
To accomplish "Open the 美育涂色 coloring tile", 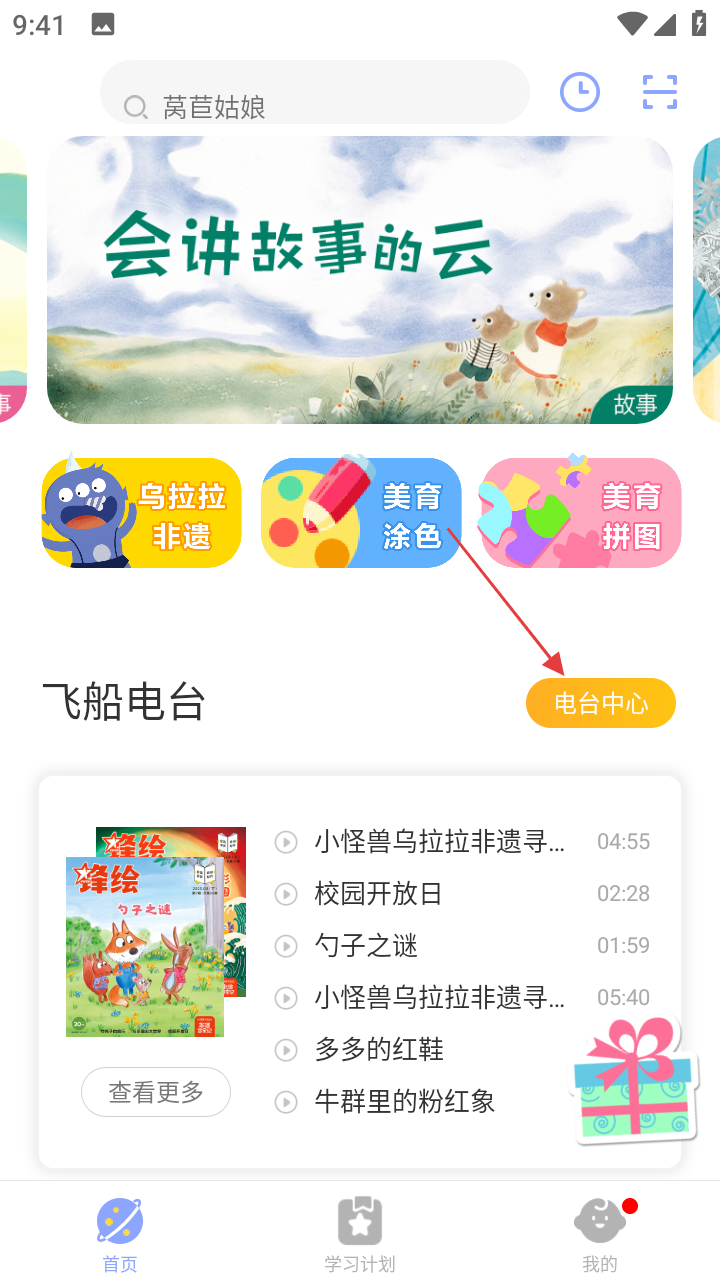I will pyautogui.click(x=361, y=513).
